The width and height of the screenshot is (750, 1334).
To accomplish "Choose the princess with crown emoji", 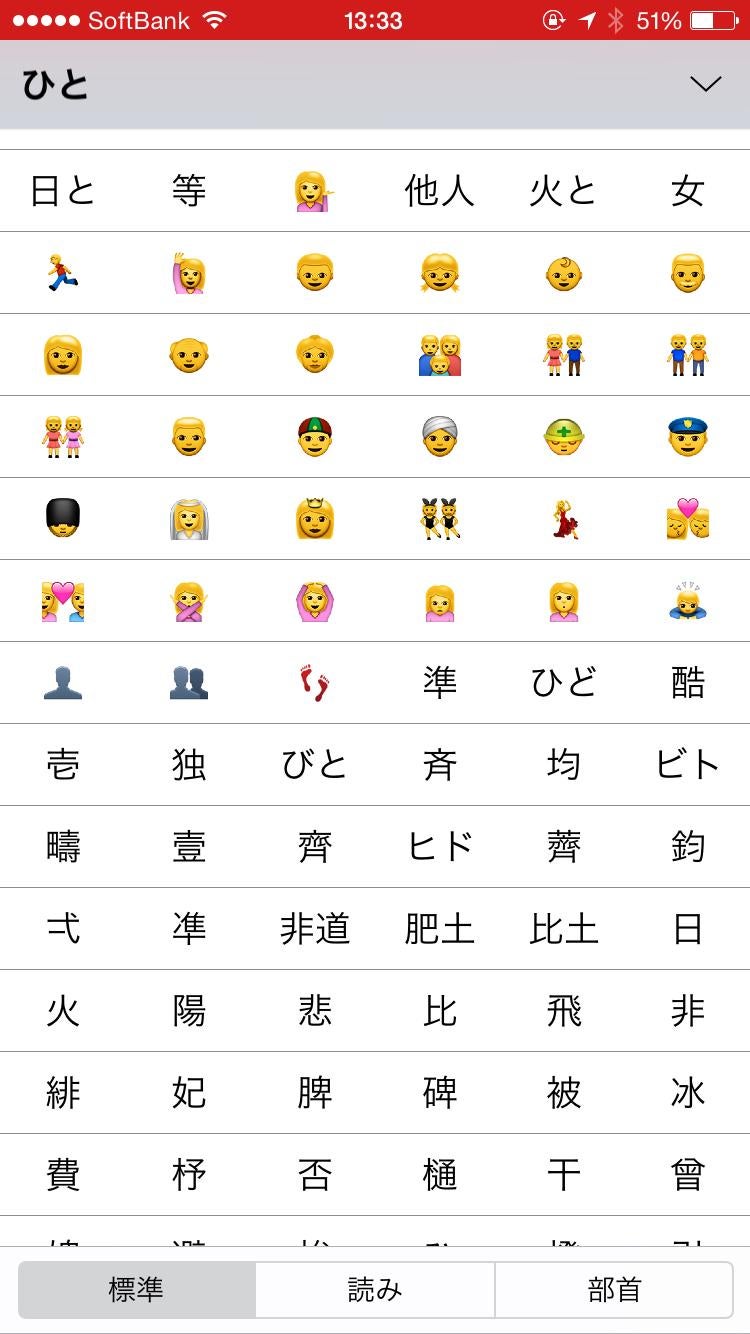I will pos(313,518).
